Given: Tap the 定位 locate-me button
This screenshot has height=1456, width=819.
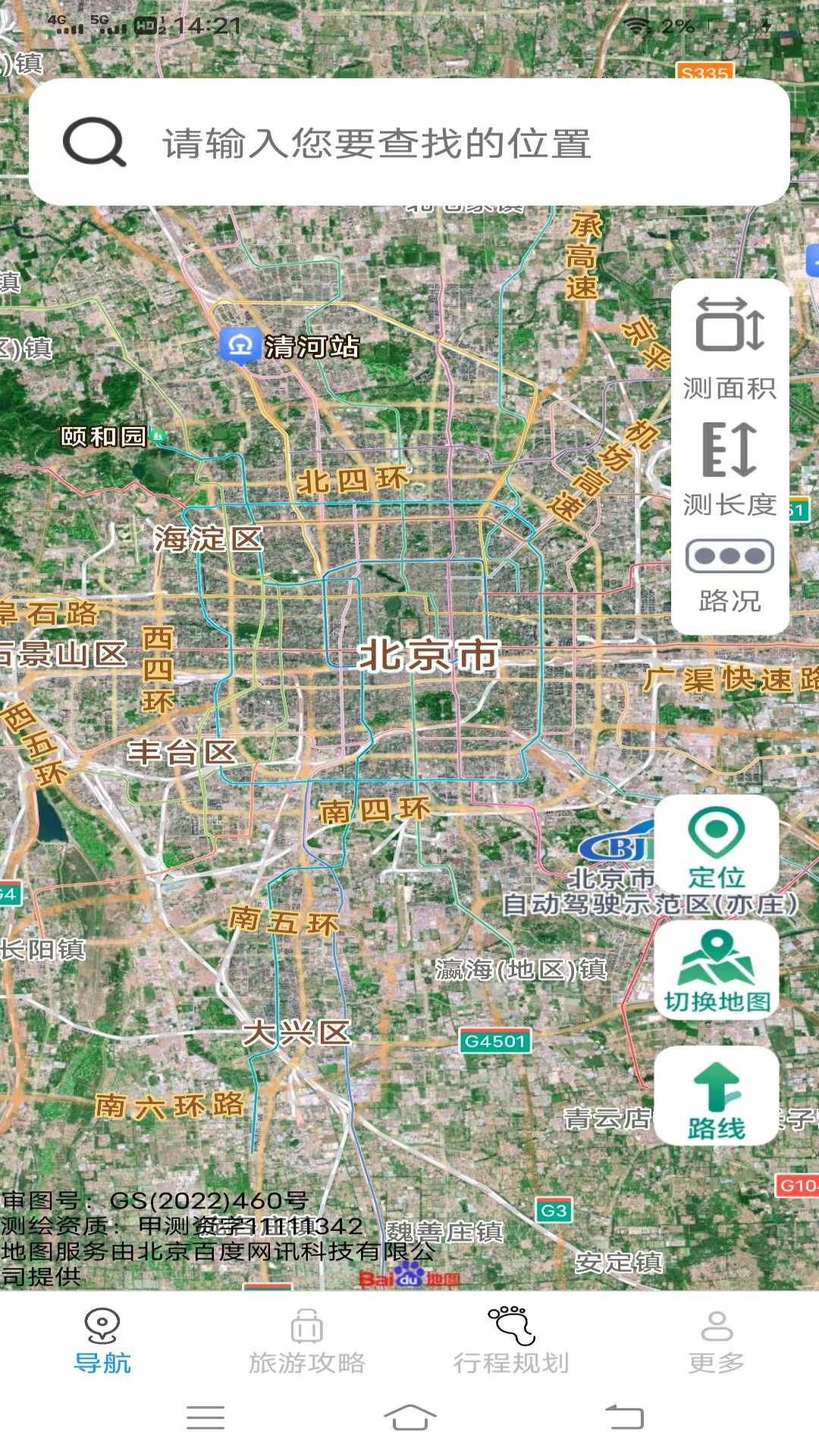Looking at the screenshot, I should point(717,846).
